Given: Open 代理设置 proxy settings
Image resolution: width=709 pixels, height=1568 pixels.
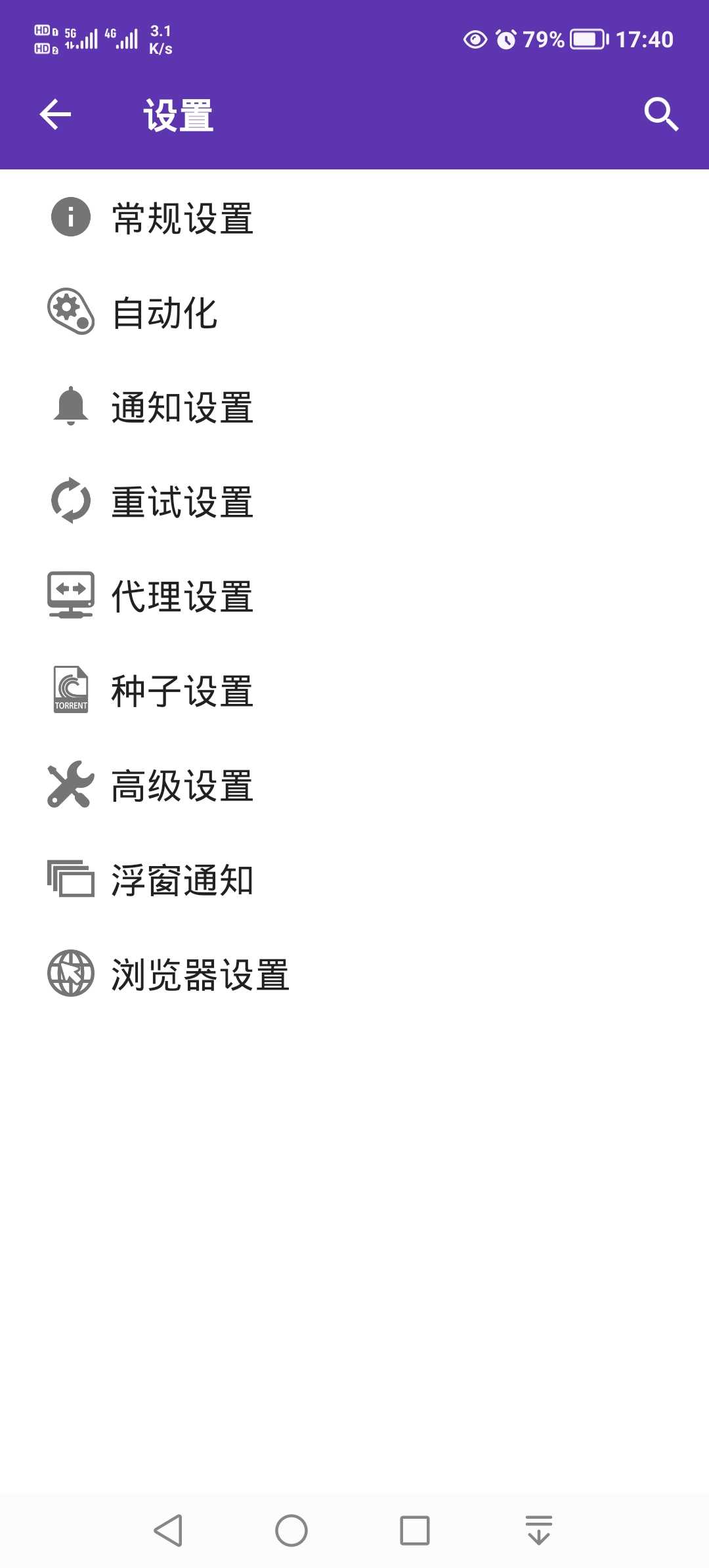Looking at the screenshot, I should (x=183, y=596).
